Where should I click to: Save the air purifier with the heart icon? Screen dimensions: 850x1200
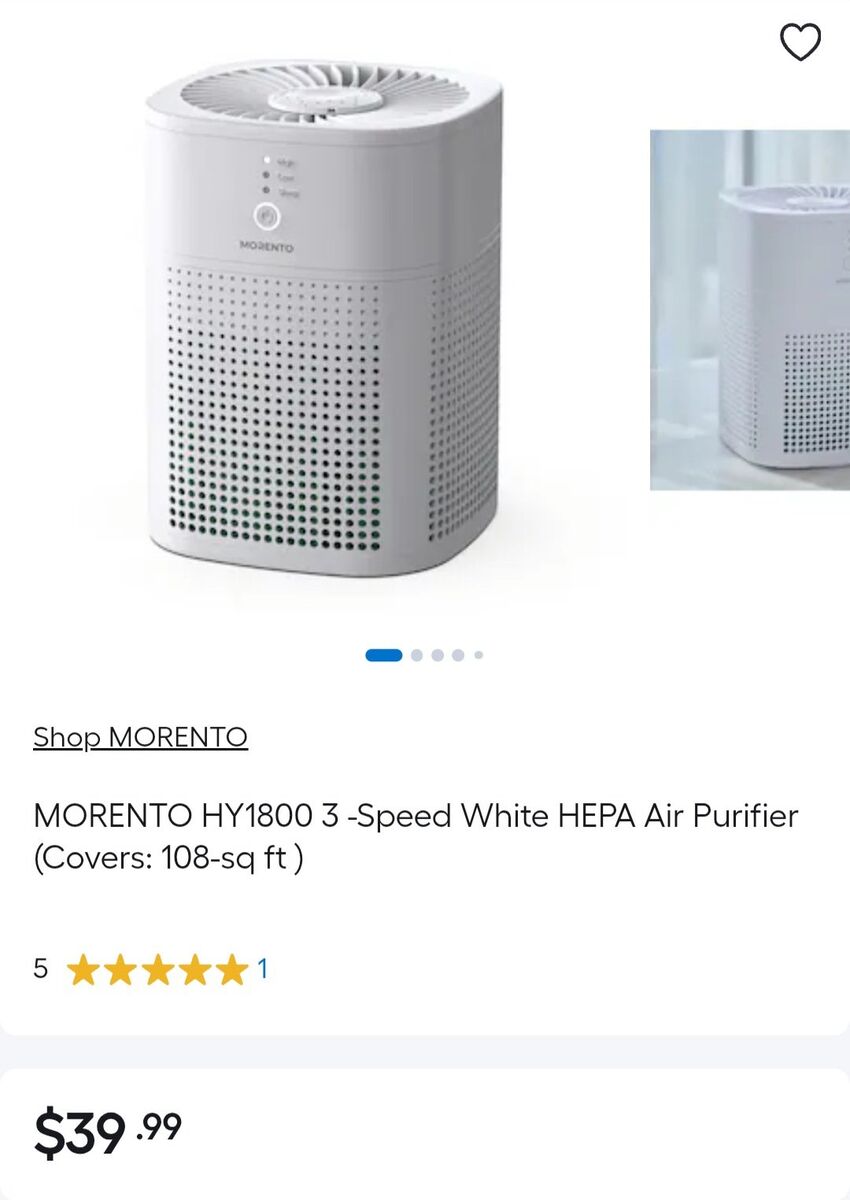tap(800, 42)
